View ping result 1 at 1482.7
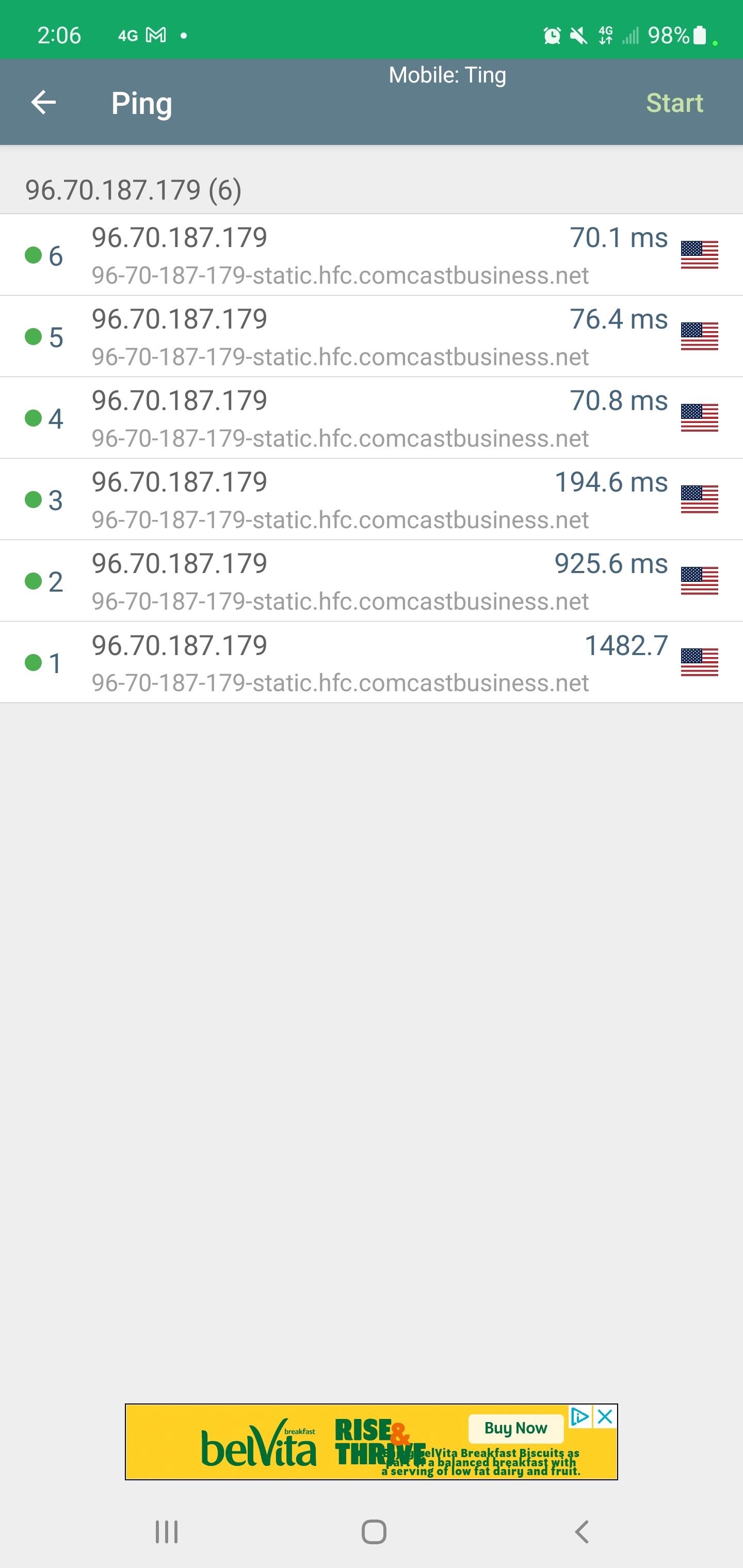Image resolution: width=743 pixels, height=1568 pixels. click(x=370, y=663)
